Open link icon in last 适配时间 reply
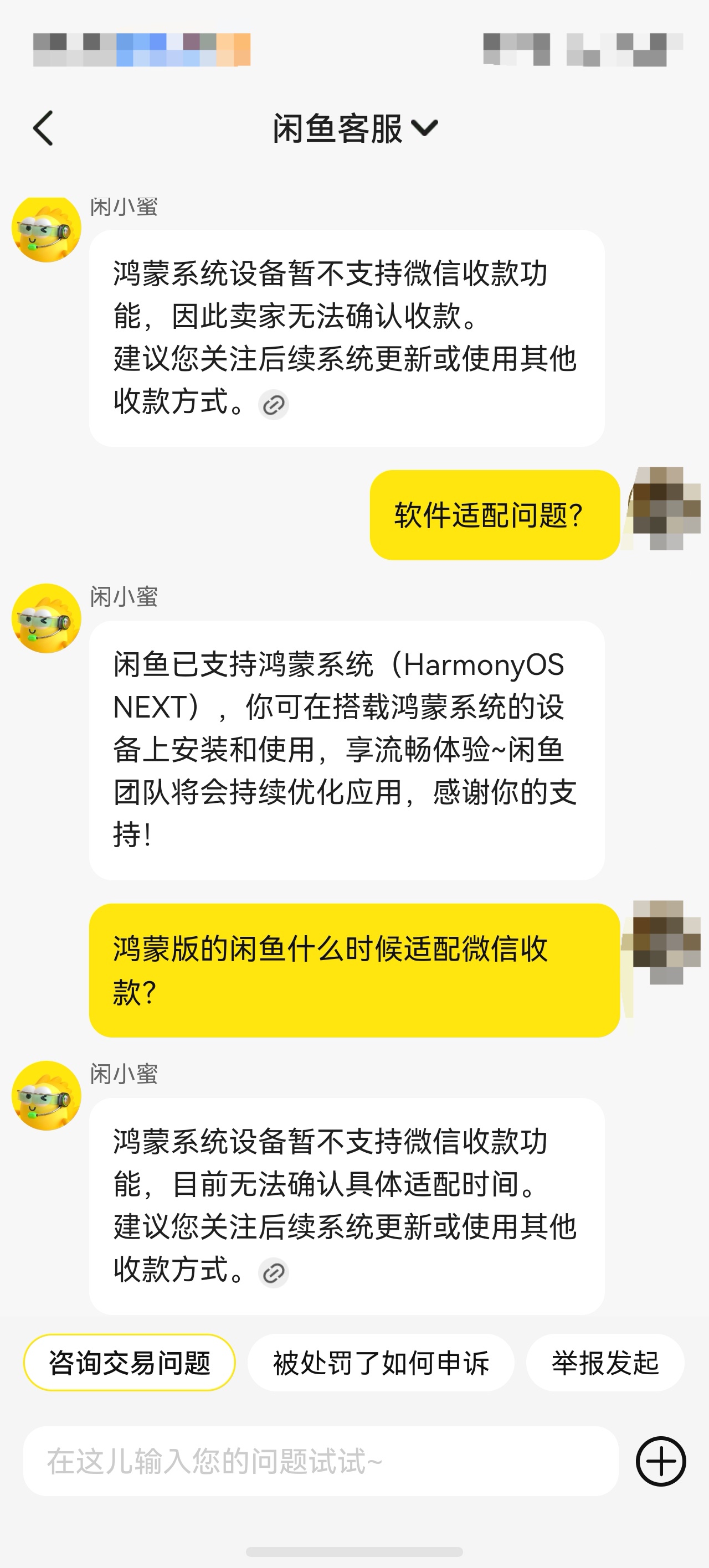The image size is (709, 1568). (x=274, y=1273)
